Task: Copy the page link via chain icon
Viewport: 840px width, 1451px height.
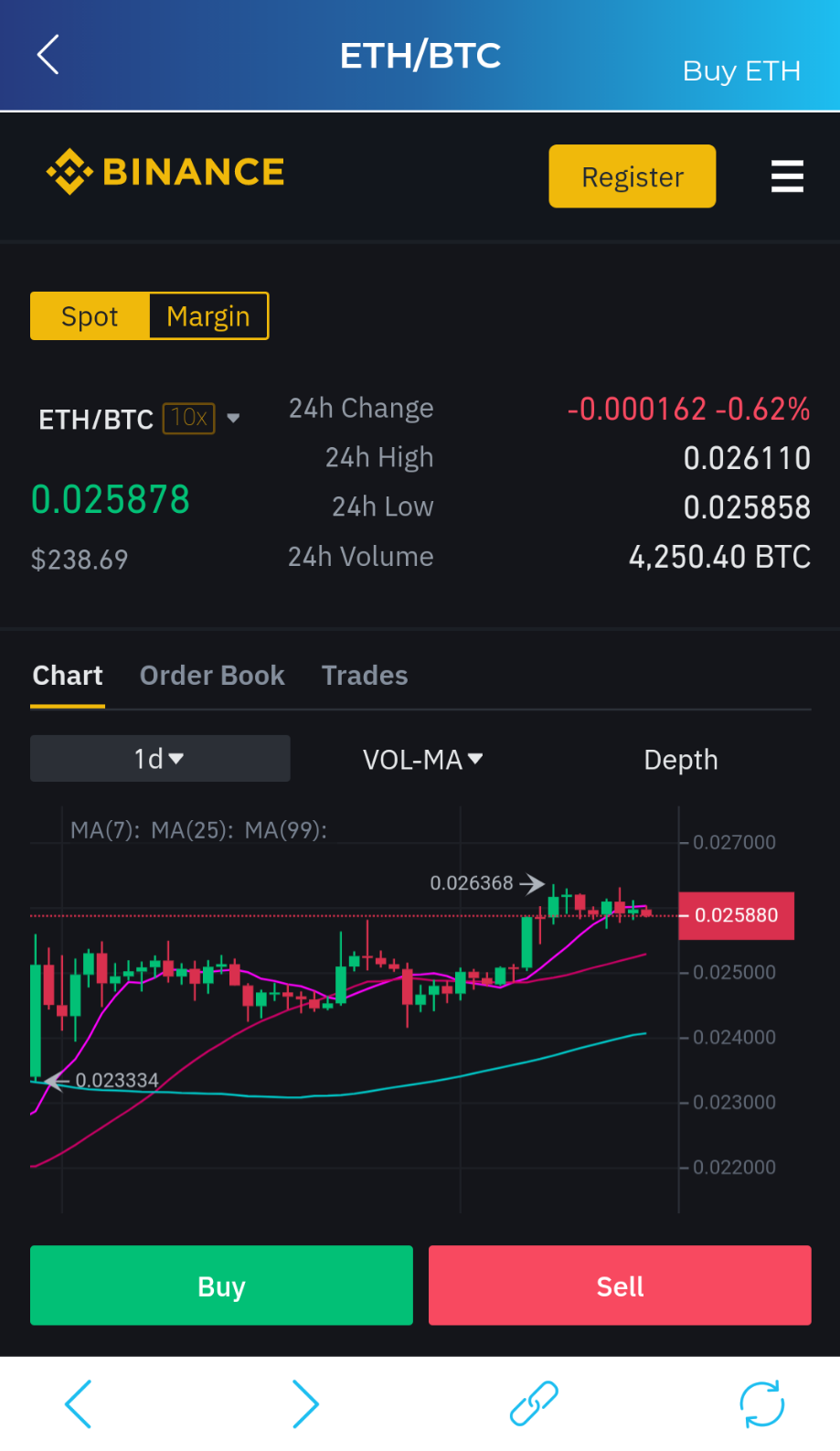Action: (534, 1403)
